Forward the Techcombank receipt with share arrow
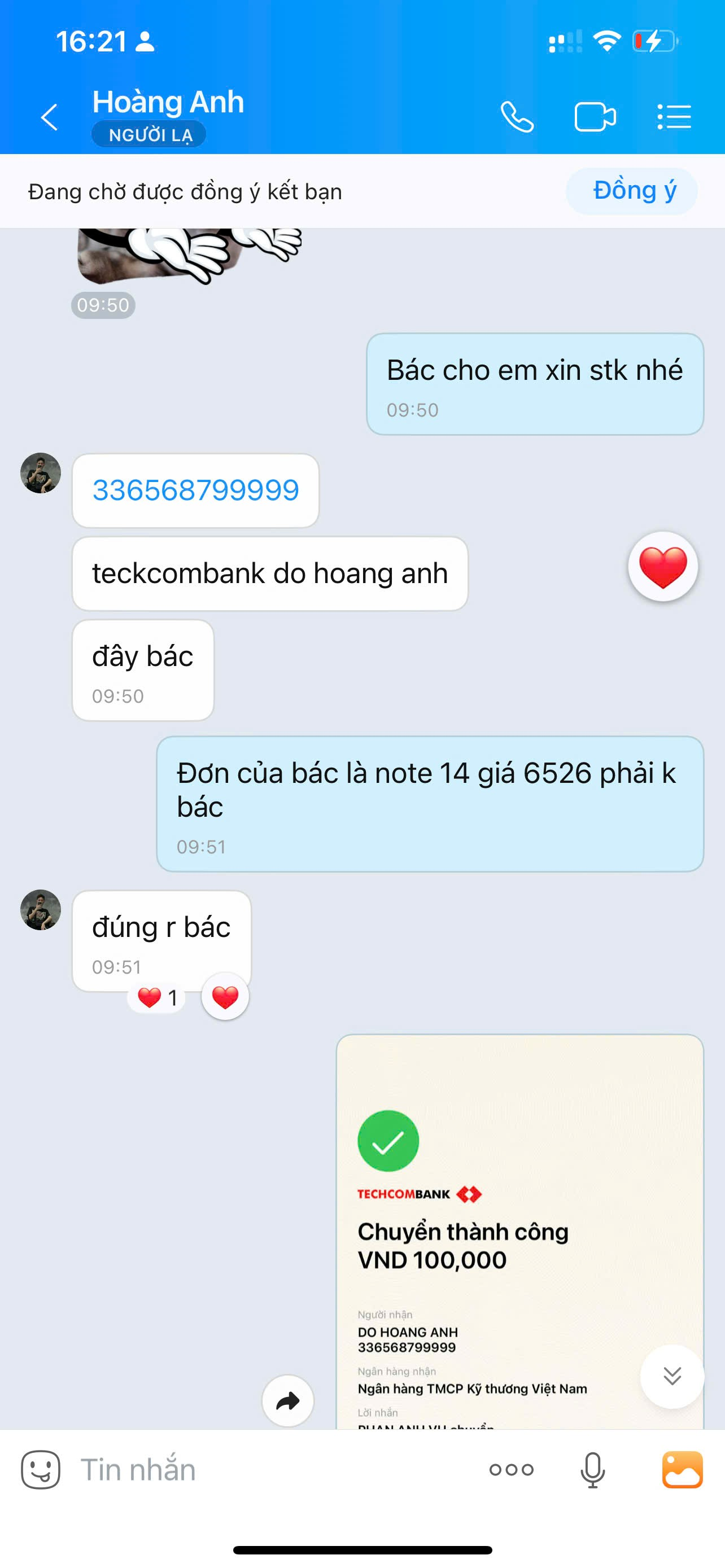 pyautogui.click(x=288, y=1401)
